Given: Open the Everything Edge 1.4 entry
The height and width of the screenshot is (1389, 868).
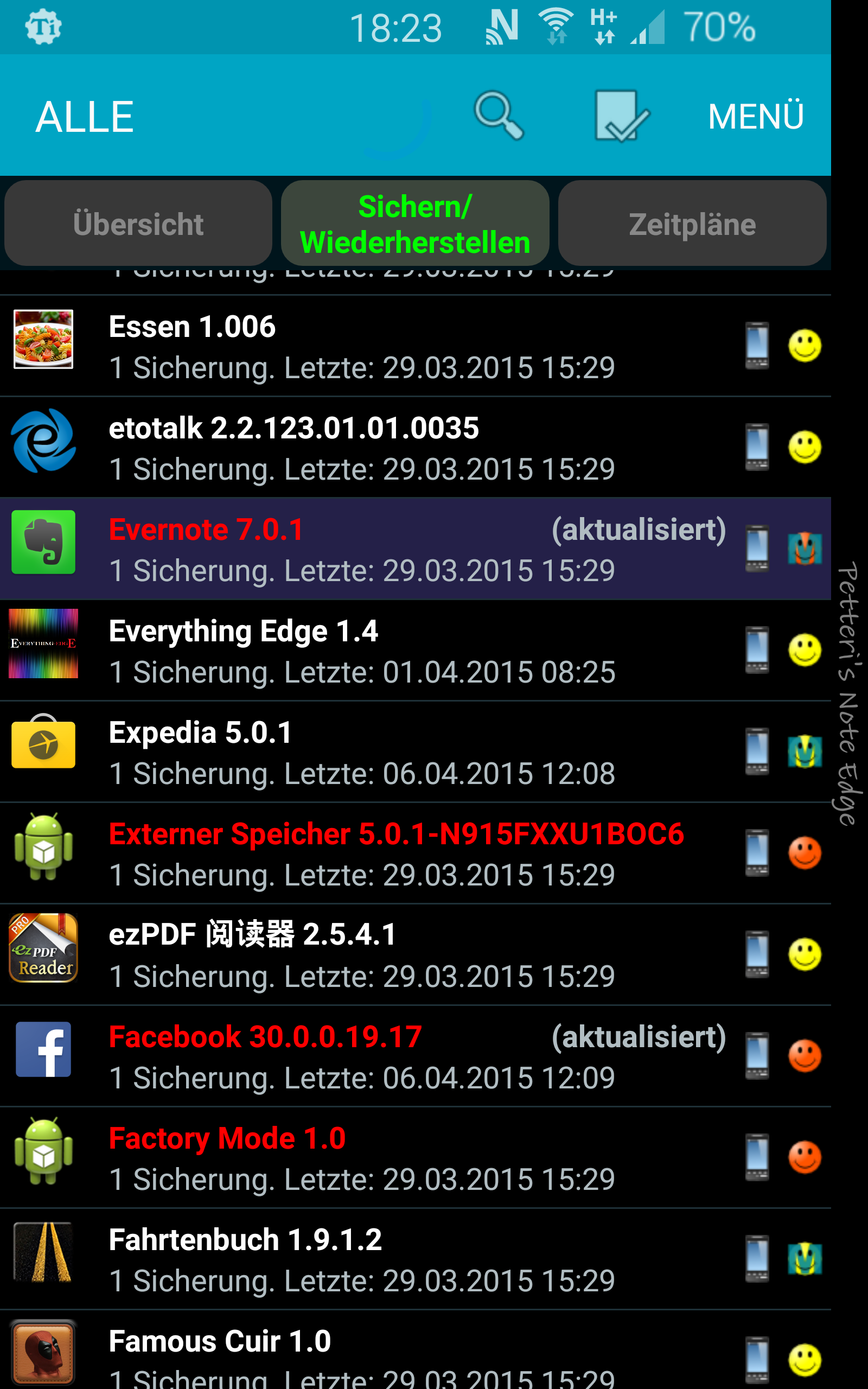Looking at the screenshot, I should coord(416,651).
